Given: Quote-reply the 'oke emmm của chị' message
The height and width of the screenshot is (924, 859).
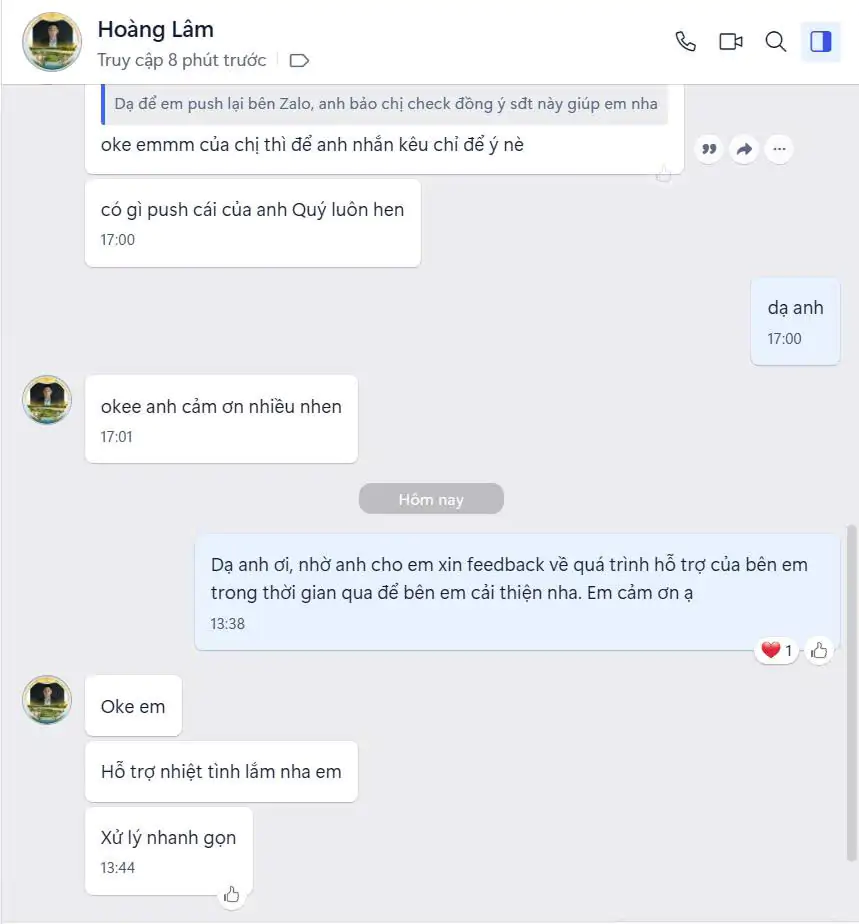Looking at the screenshot, I should point(709,149).
